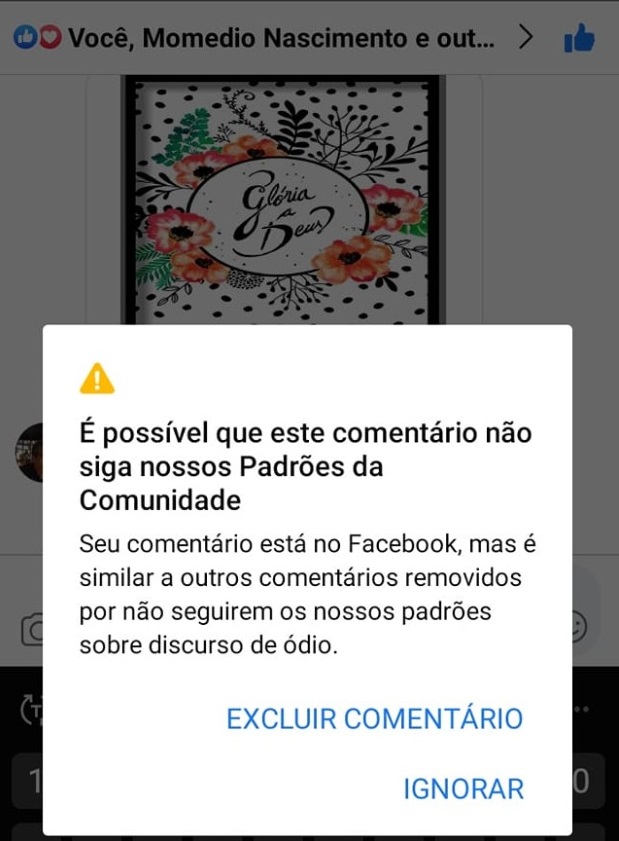
Task: Open reactions list from Você, Momedio Nascimento
Action: (x=266, y=39)
